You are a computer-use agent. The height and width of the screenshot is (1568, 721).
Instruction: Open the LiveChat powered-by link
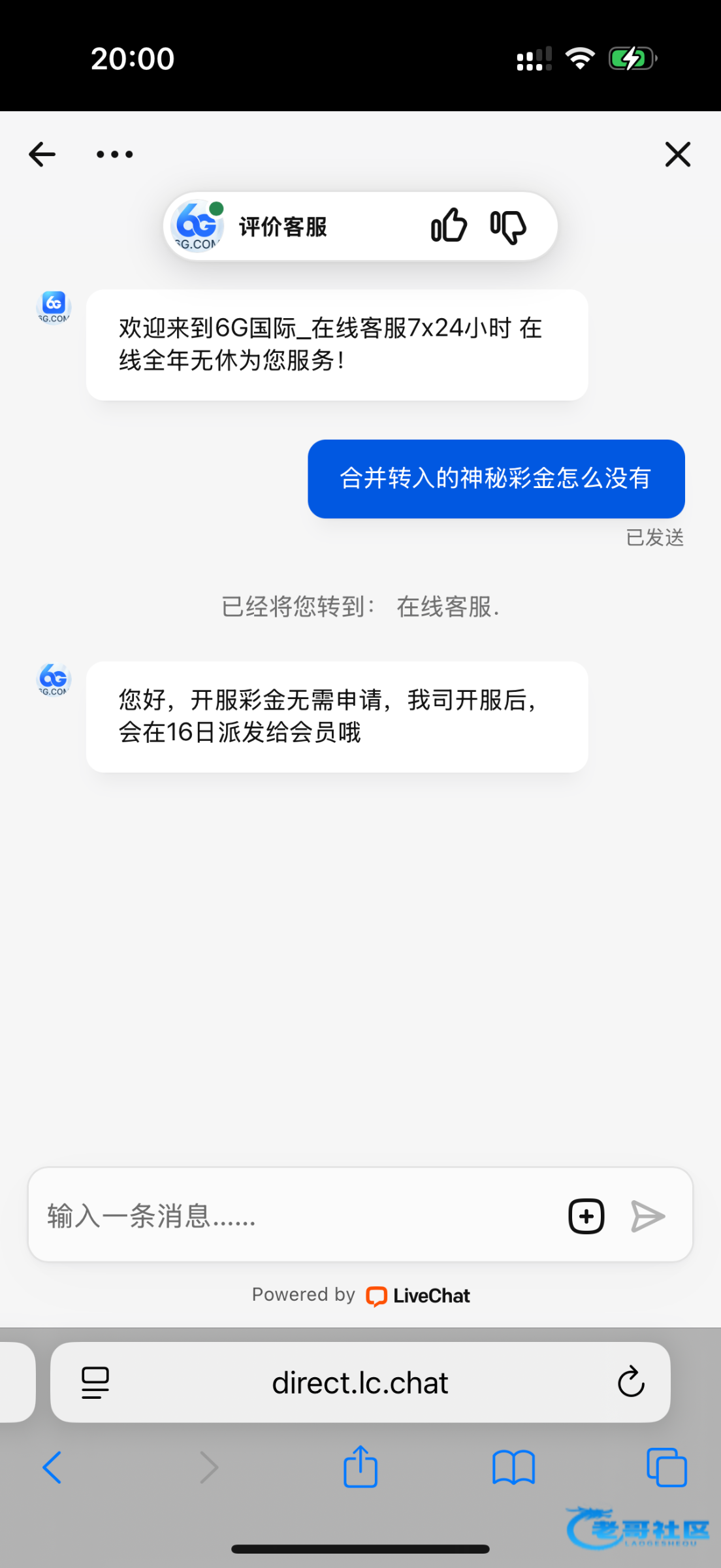(x=418, y=1296)
